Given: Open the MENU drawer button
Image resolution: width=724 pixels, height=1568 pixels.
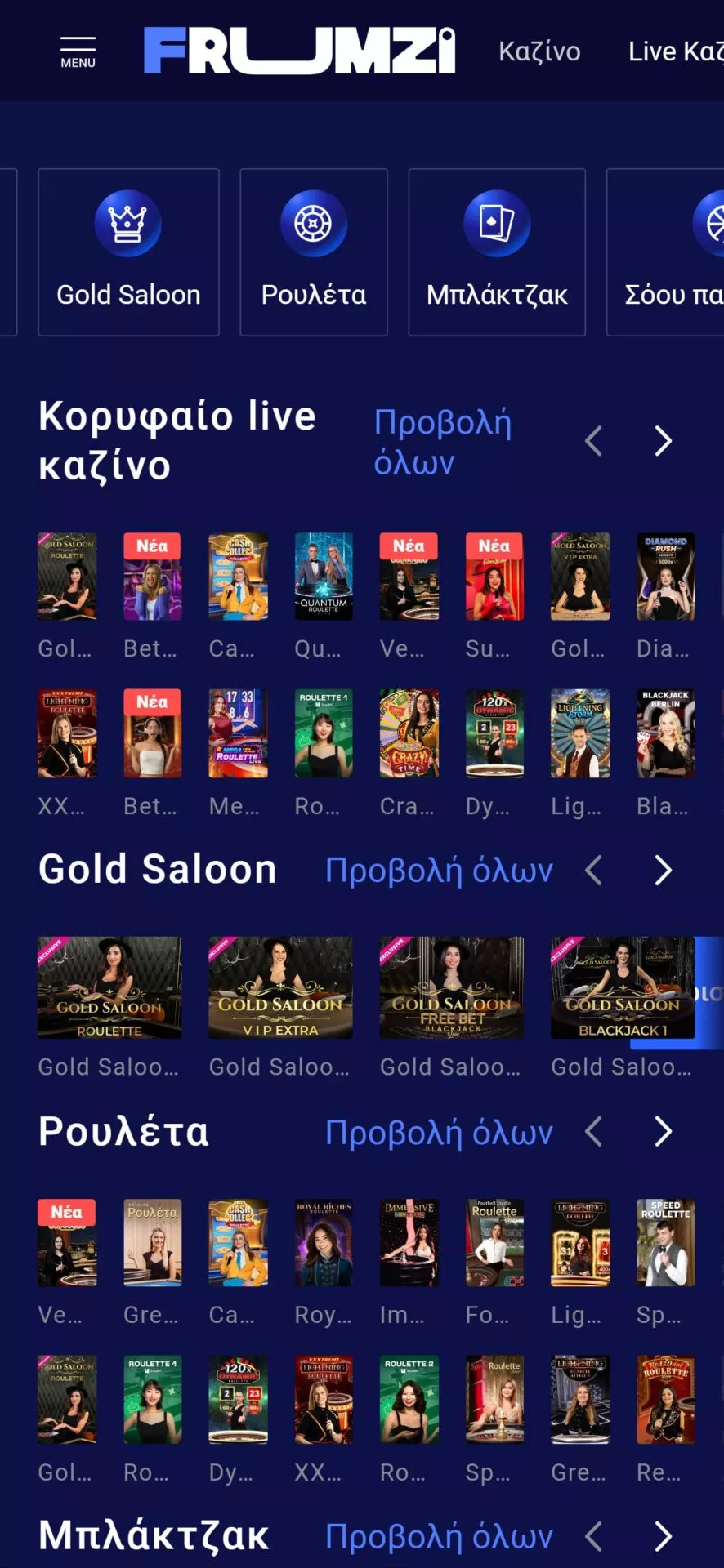Looking at the screenshot, I should click(78, 51).
